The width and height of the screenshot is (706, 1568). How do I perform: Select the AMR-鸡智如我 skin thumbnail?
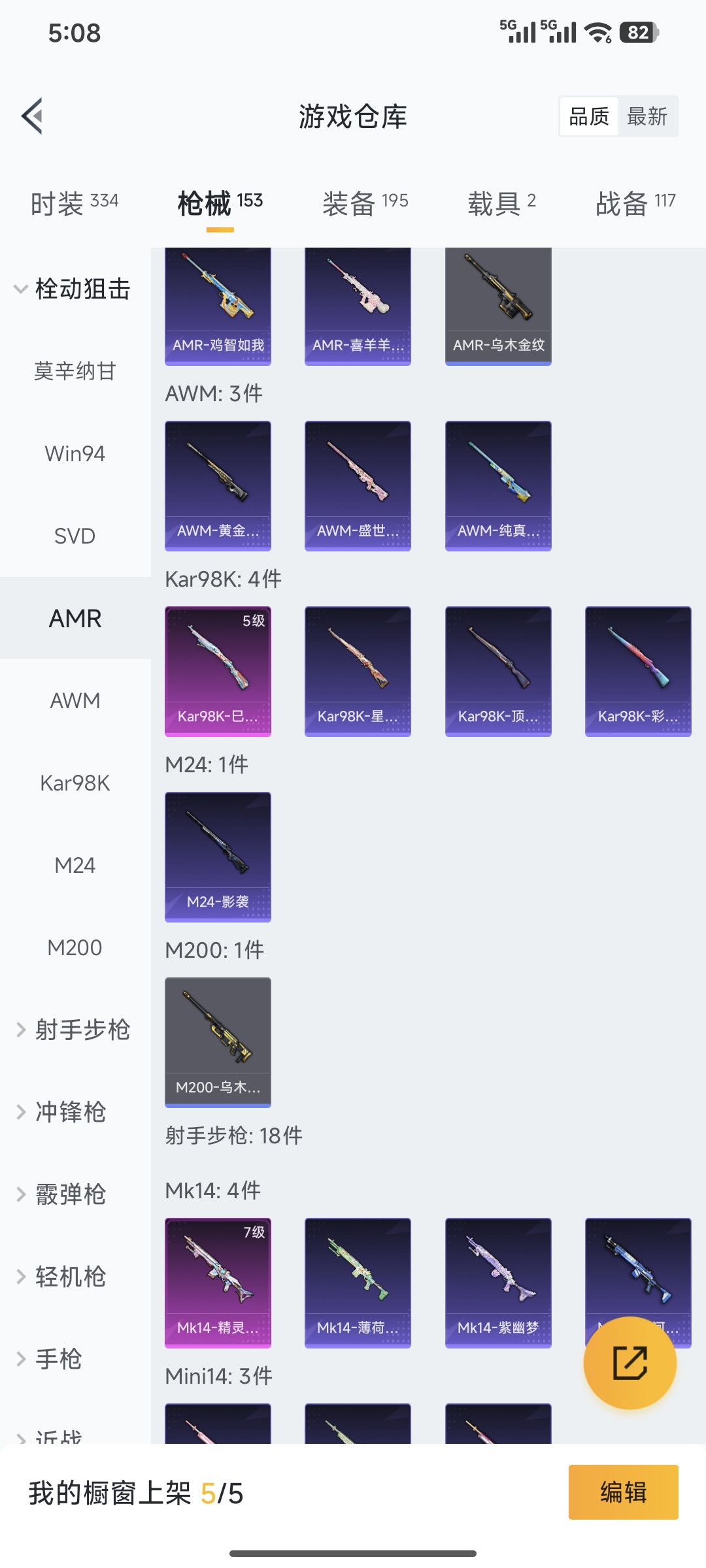click(x=218, y=305)
